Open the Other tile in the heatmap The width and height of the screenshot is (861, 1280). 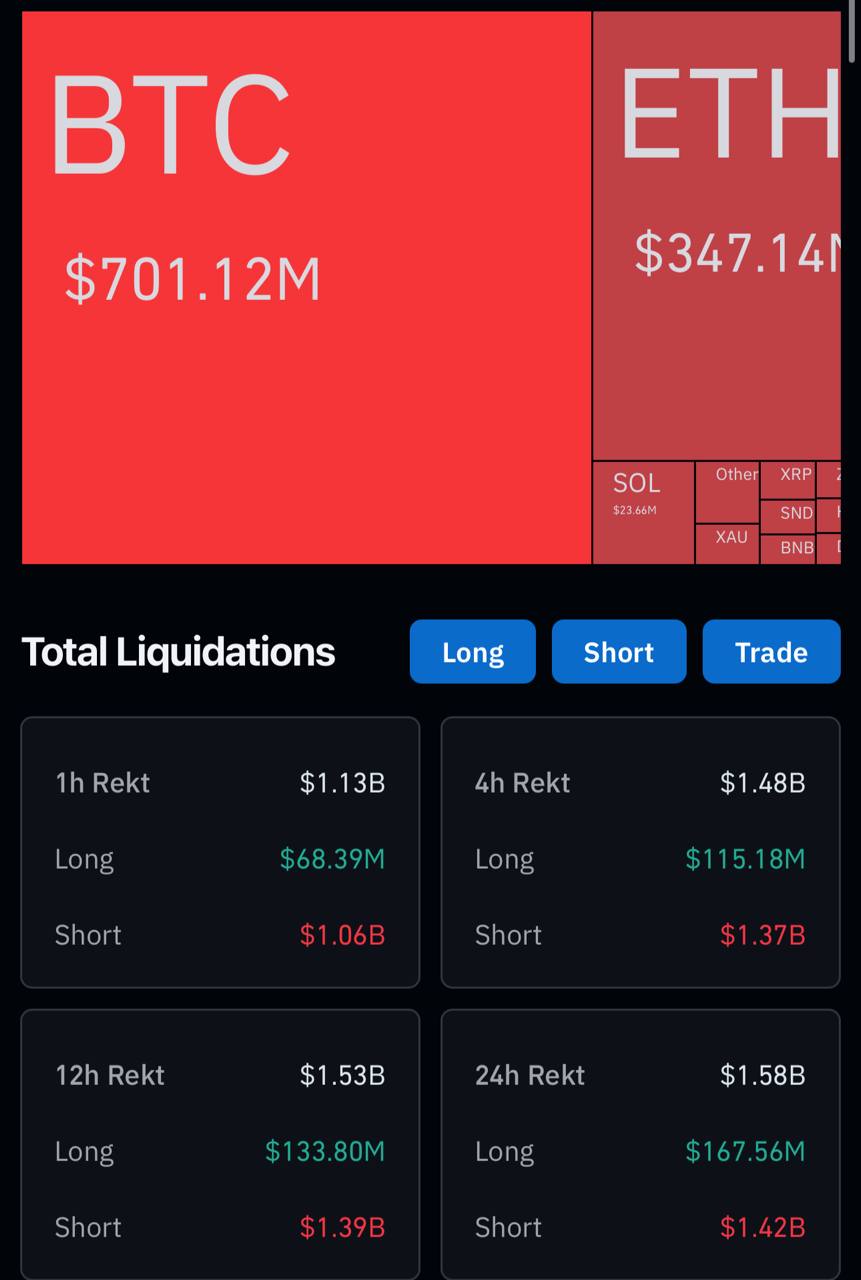728,492
